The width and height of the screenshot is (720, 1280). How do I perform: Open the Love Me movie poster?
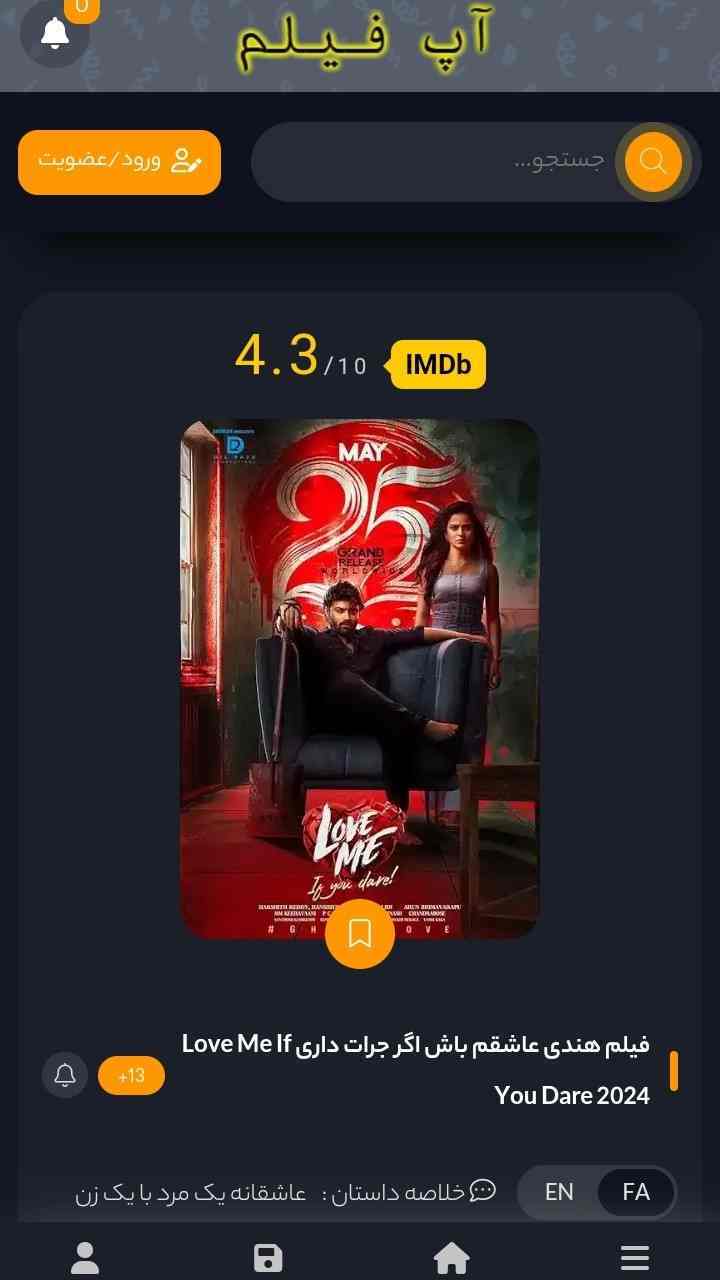[x=359, y=678]
